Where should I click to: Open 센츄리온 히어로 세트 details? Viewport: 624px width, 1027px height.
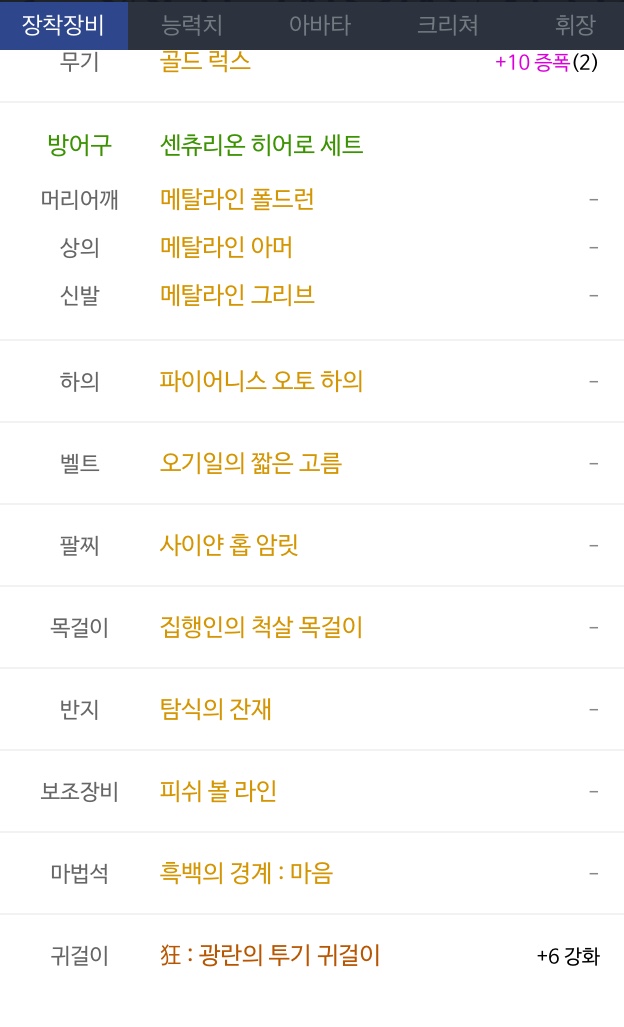261,145
